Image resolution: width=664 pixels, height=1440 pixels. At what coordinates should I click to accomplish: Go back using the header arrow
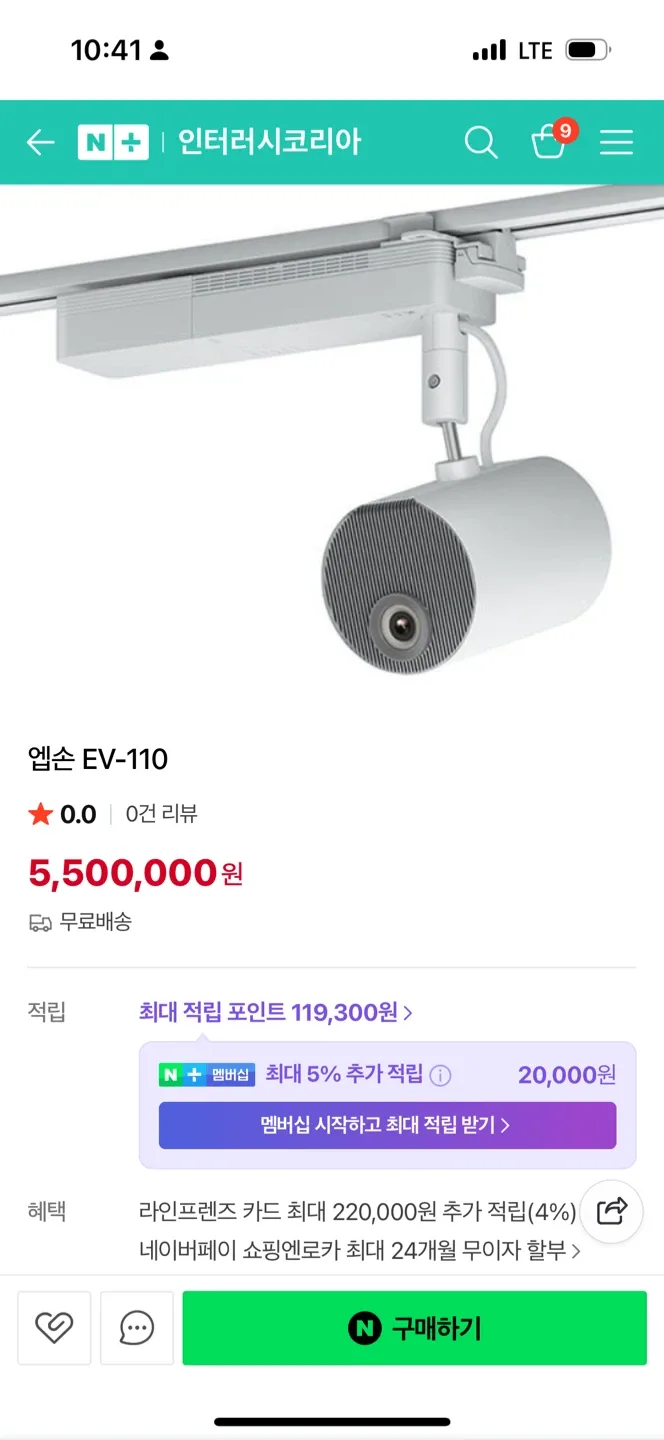40,143
